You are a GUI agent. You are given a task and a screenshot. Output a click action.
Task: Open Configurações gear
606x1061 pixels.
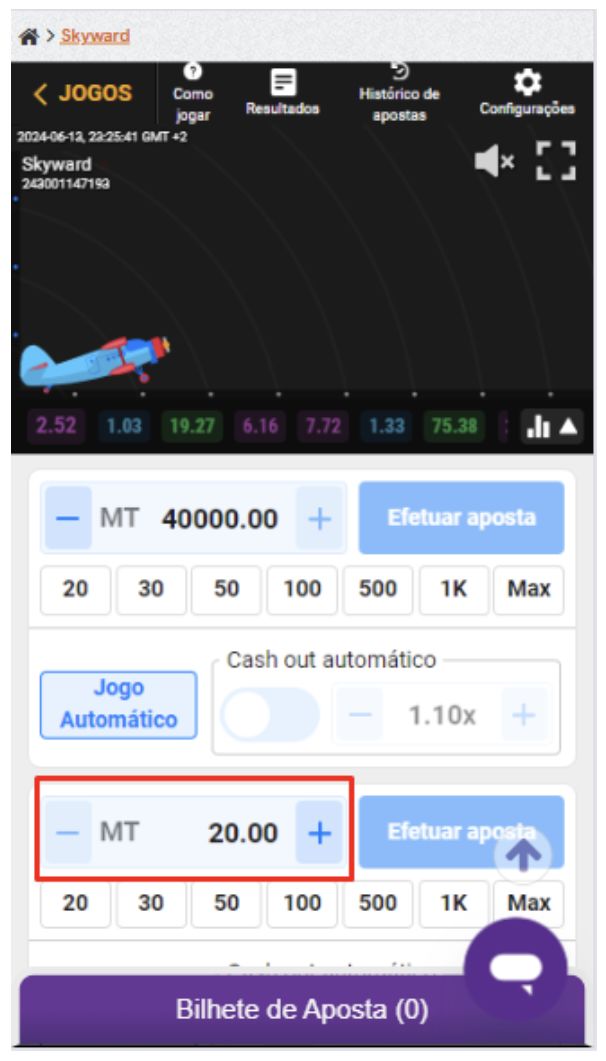(x=527, y=93)
